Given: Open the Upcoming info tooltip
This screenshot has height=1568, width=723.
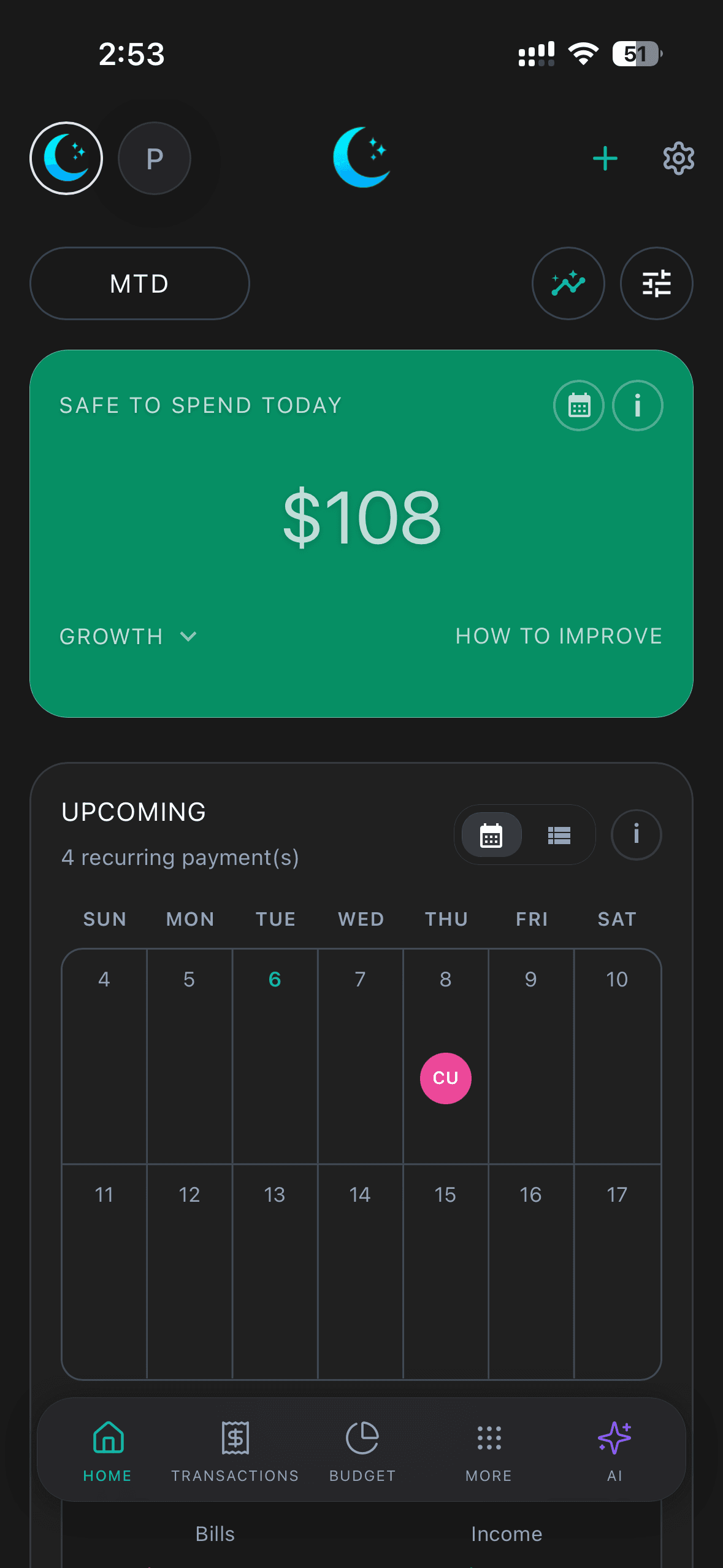Looking at the screenshot, I should click(636, 834).
